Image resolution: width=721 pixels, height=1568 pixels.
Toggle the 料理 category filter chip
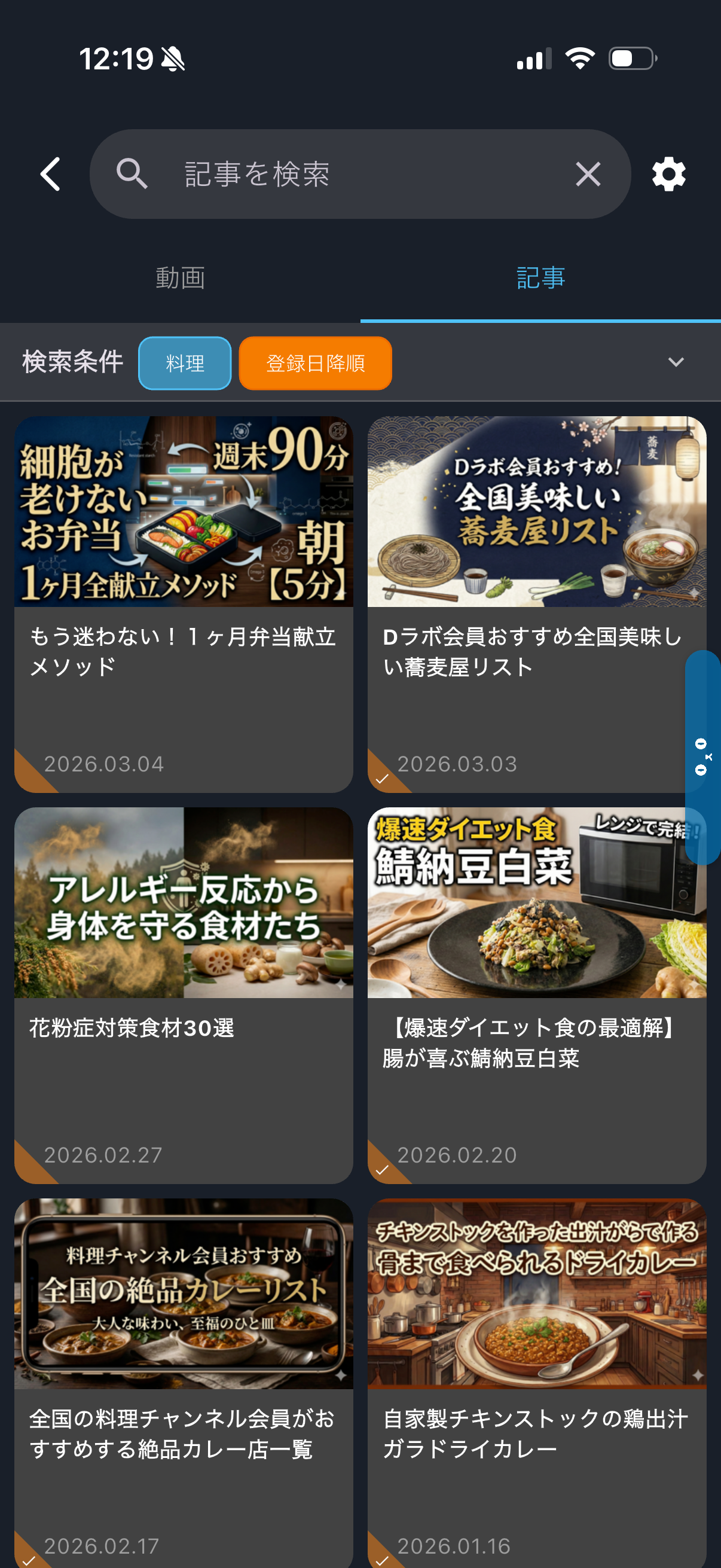tap(184, 363)
